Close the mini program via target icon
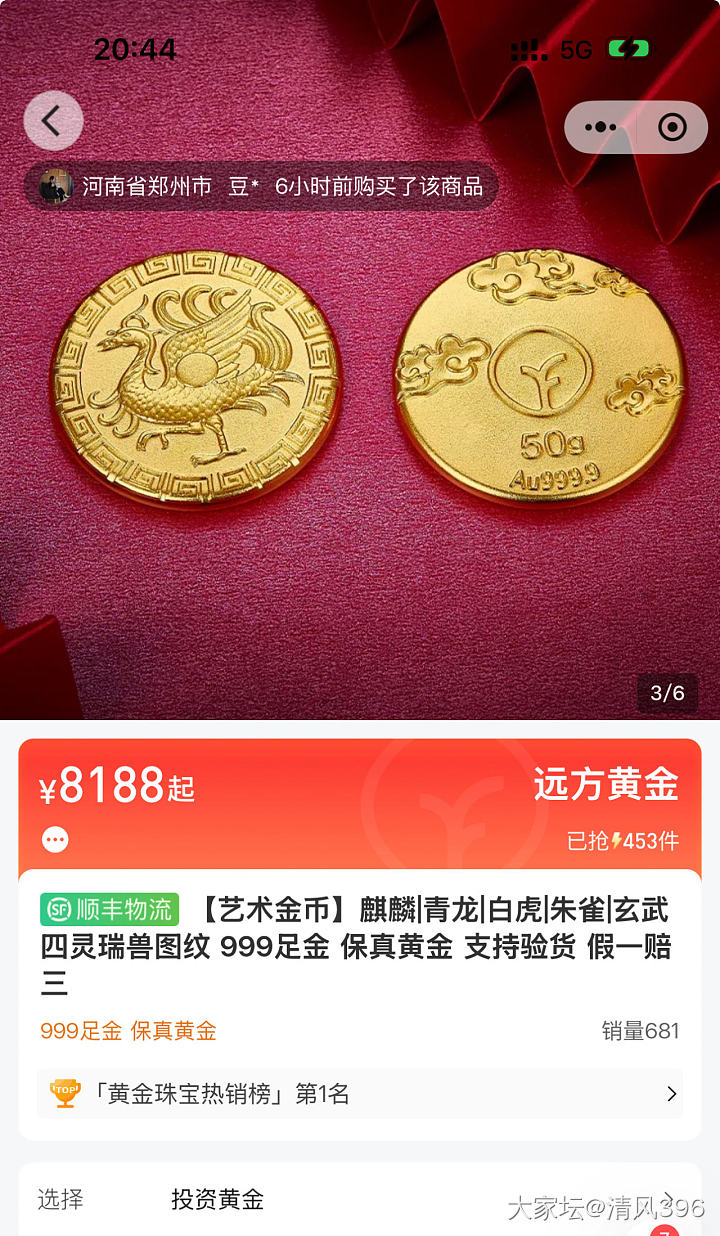Image resolution: width=720 pixels, height=1236 pixels. pos(672,127)
